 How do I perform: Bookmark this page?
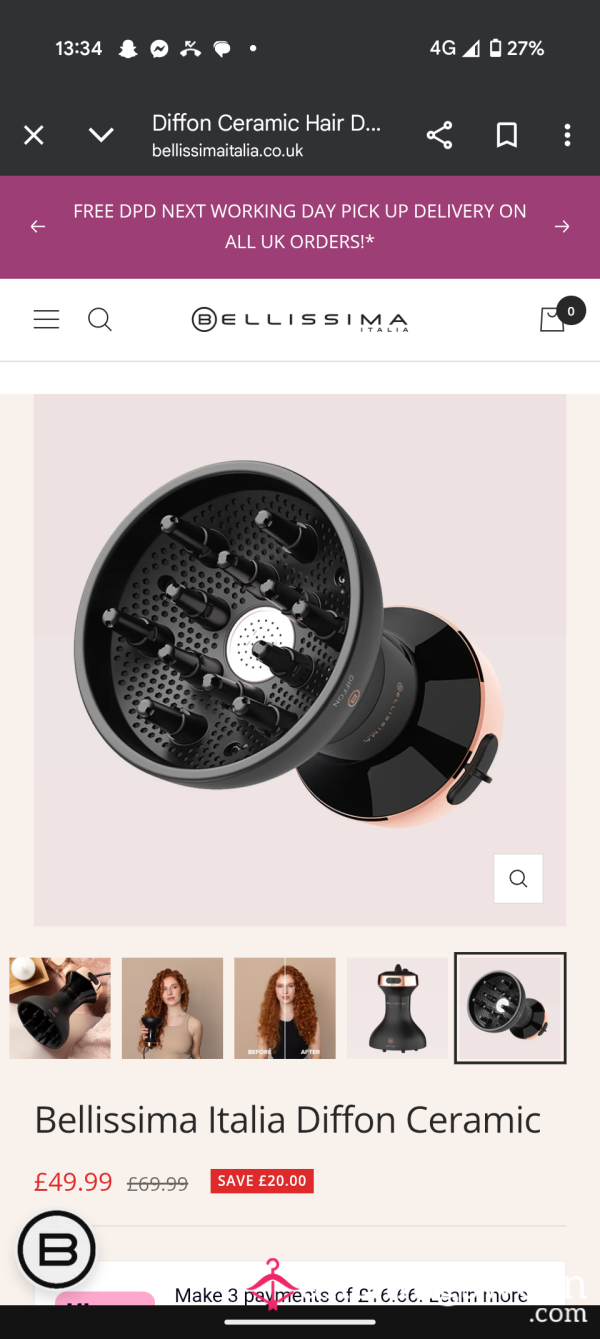point(507,135)
